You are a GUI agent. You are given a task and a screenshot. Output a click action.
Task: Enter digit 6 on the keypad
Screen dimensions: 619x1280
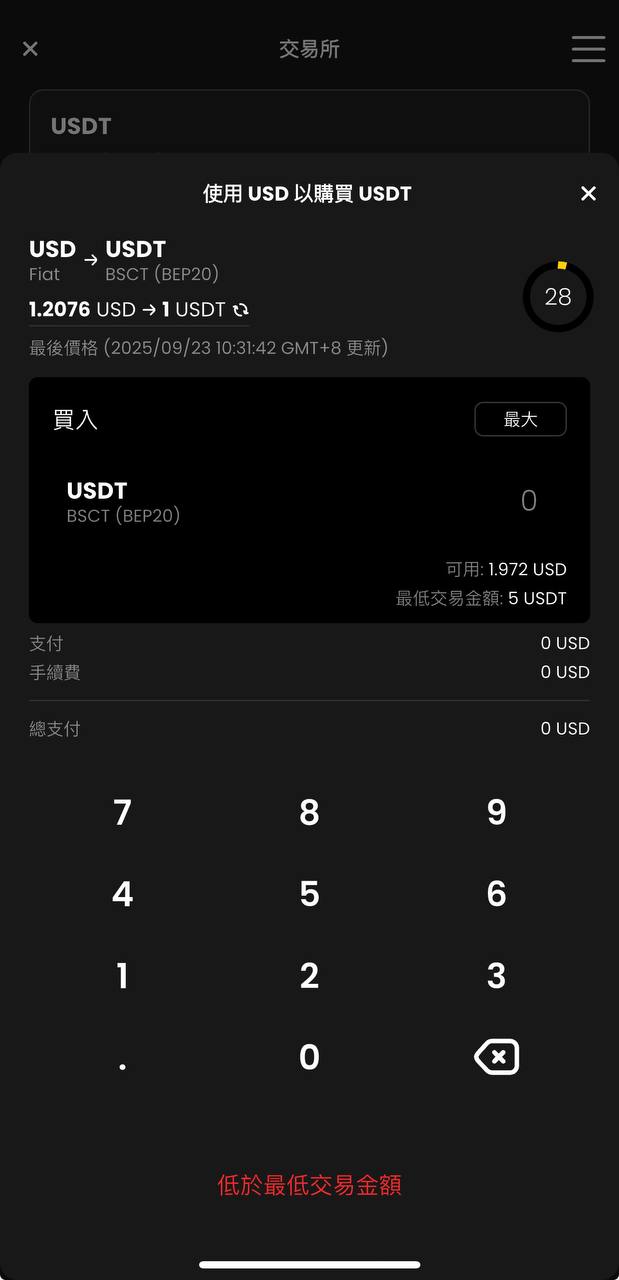[496, 894]
